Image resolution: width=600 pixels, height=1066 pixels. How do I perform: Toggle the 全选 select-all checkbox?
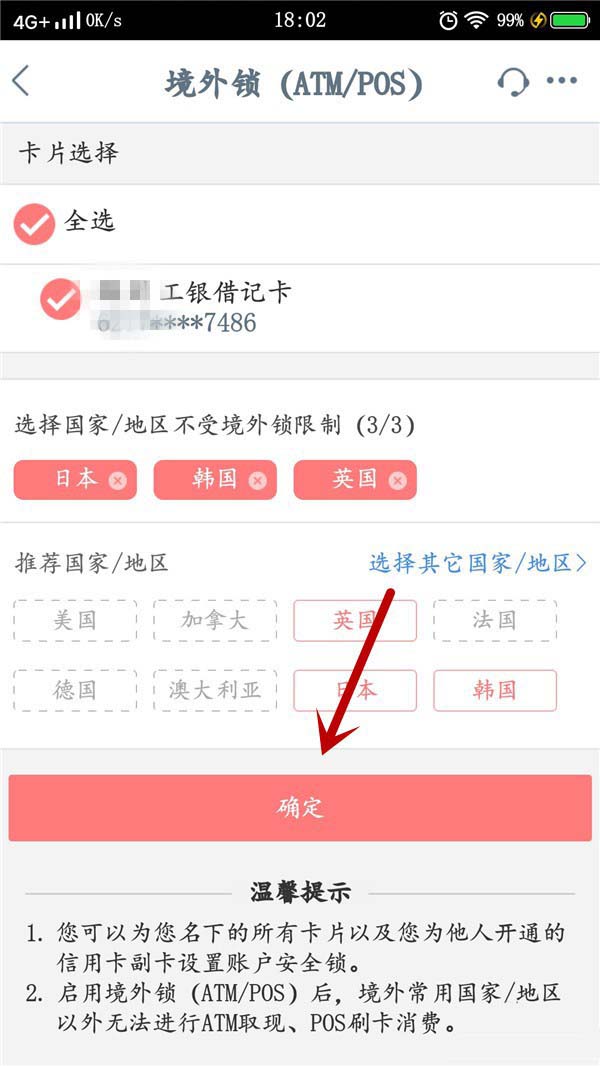34,224
